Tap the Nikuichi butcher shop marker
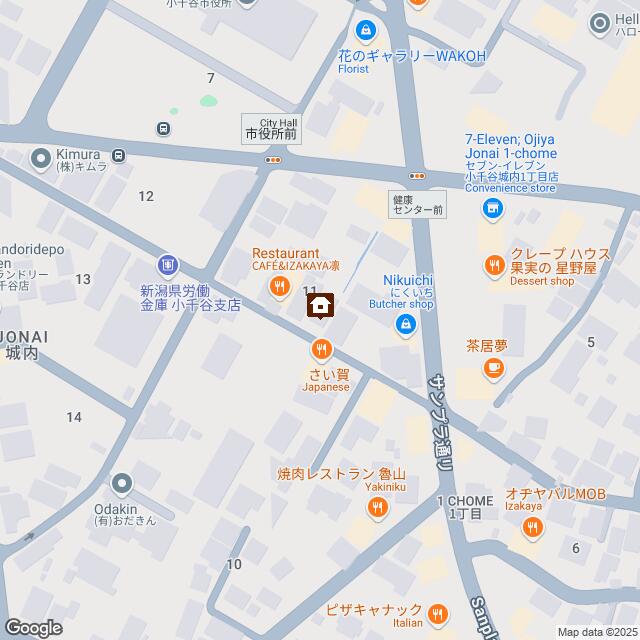This screenshot has height=640, width=640. [405, 323]
